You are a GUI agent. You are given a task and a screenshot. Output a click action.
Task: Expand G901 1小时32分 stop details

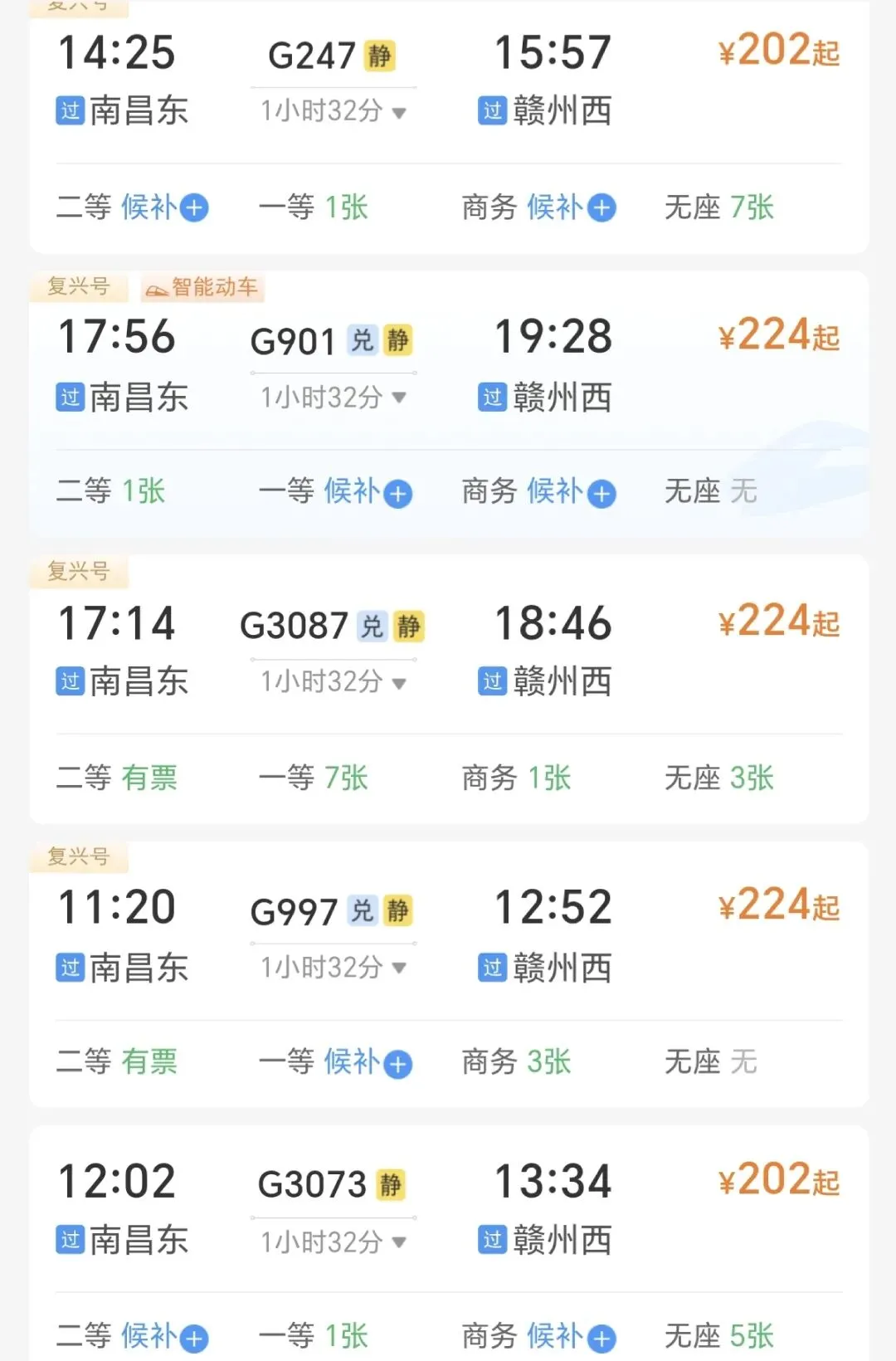pyautogui.click(x=334, y=397)
